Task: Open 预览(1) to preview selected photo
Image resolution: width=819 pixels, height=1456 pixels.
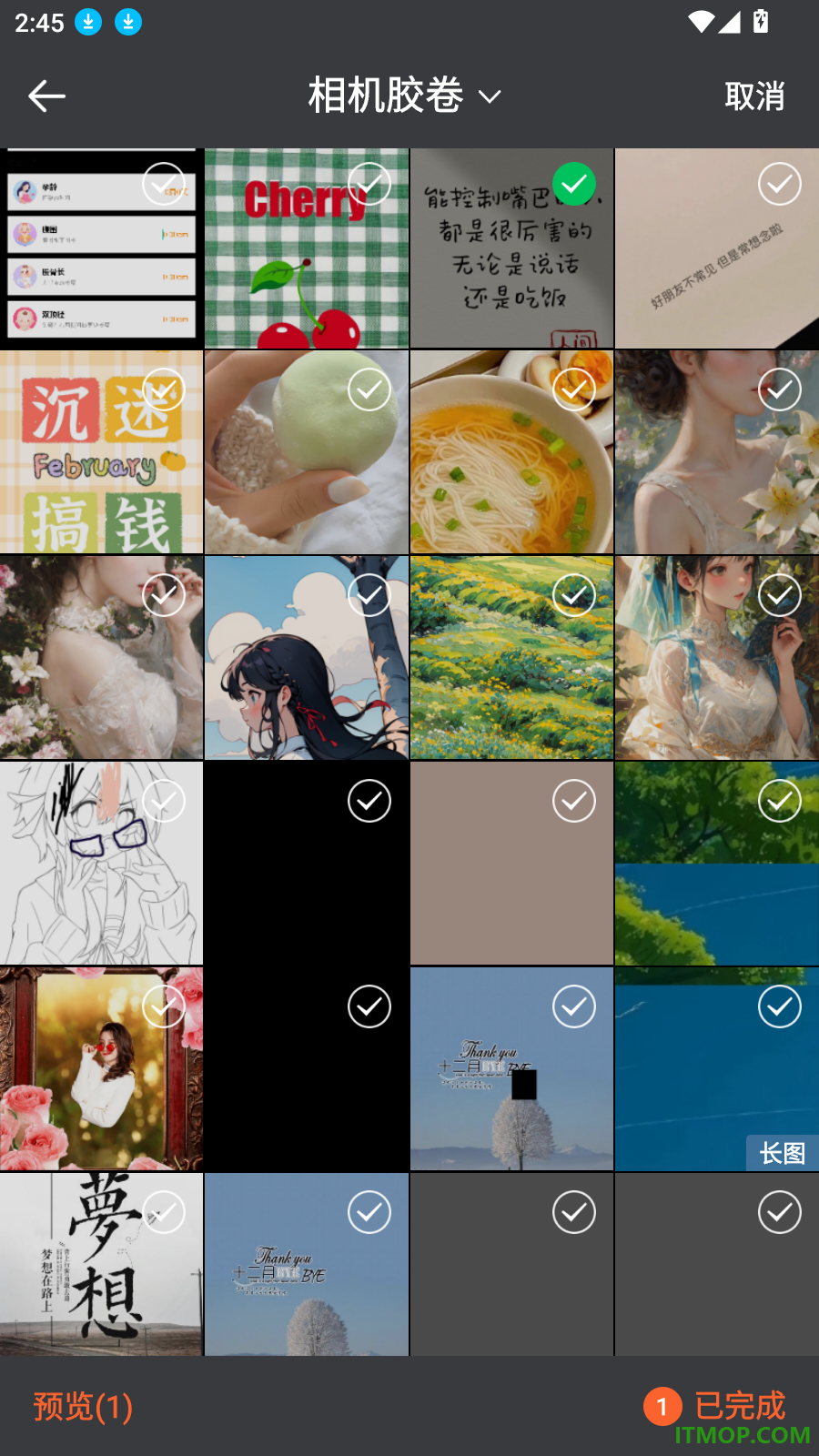Action: point(83,1406)
